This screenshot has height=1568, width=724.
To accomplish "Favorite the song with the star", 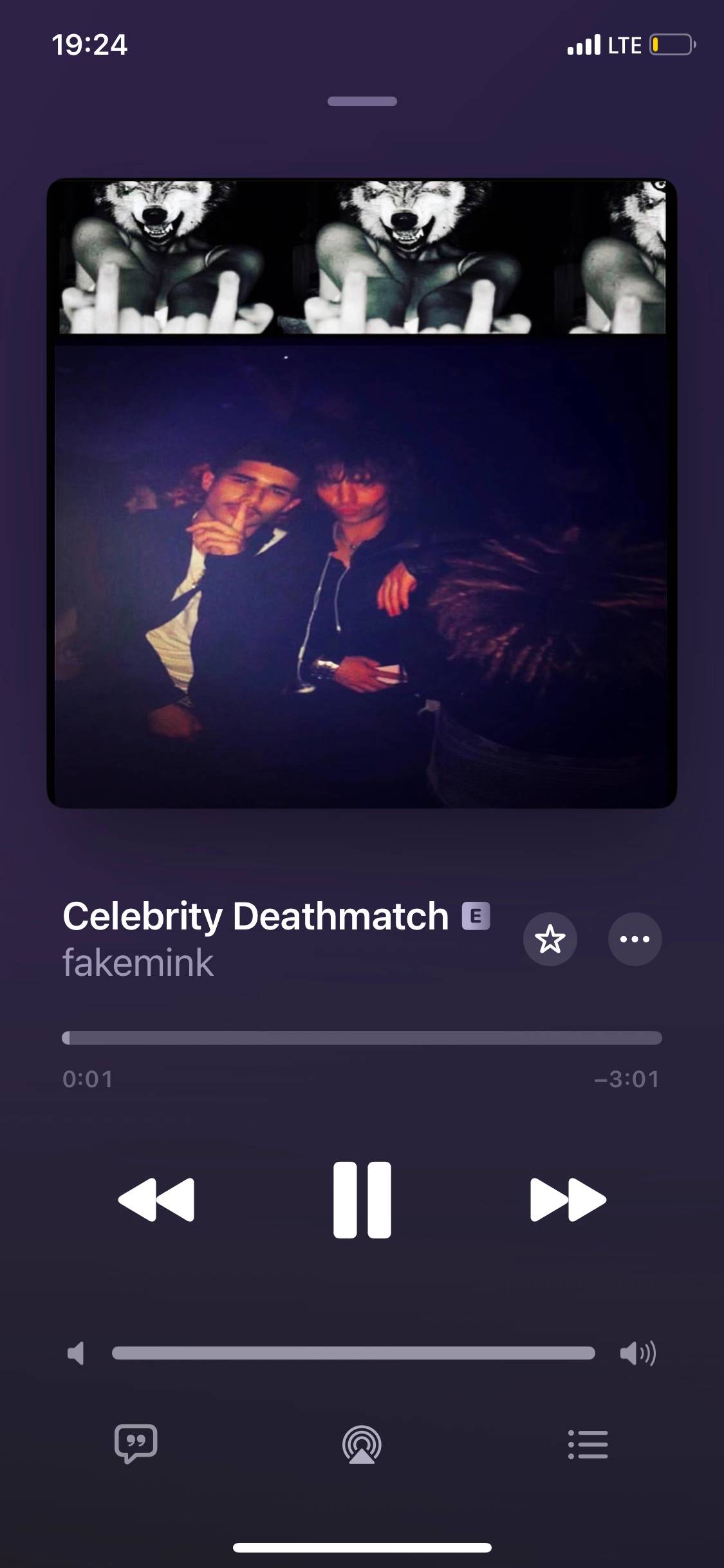I will point(550,939).
